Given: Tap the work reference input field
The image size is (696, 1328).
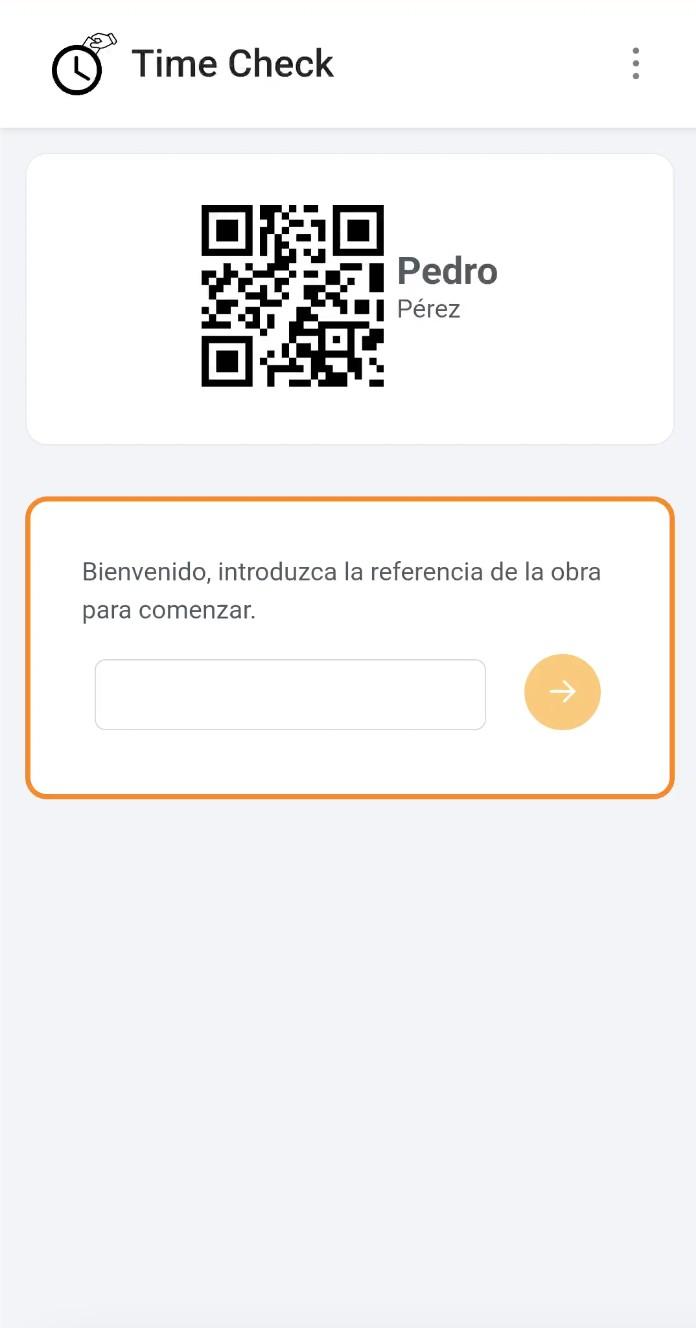Looking at the screenshot, I should (290, 694).
